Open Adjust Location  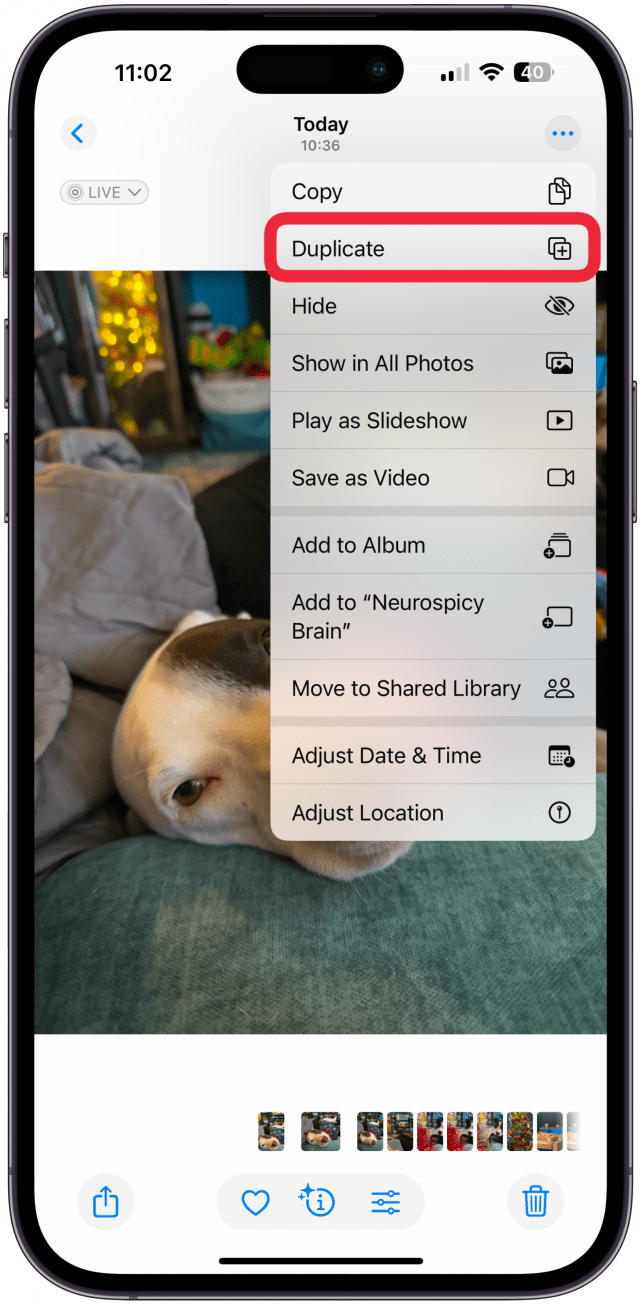pyautogui.click(x=432, y=813)
